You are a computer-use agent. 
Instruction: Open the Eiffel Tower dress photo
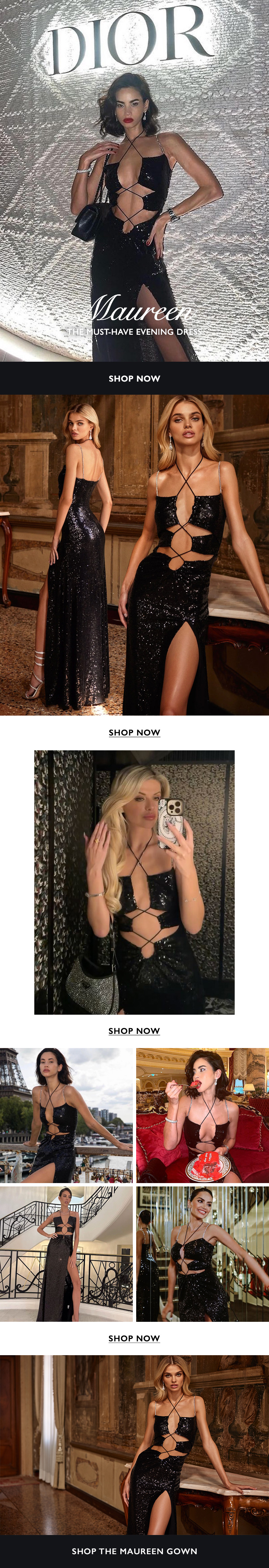click(66, 1115)
